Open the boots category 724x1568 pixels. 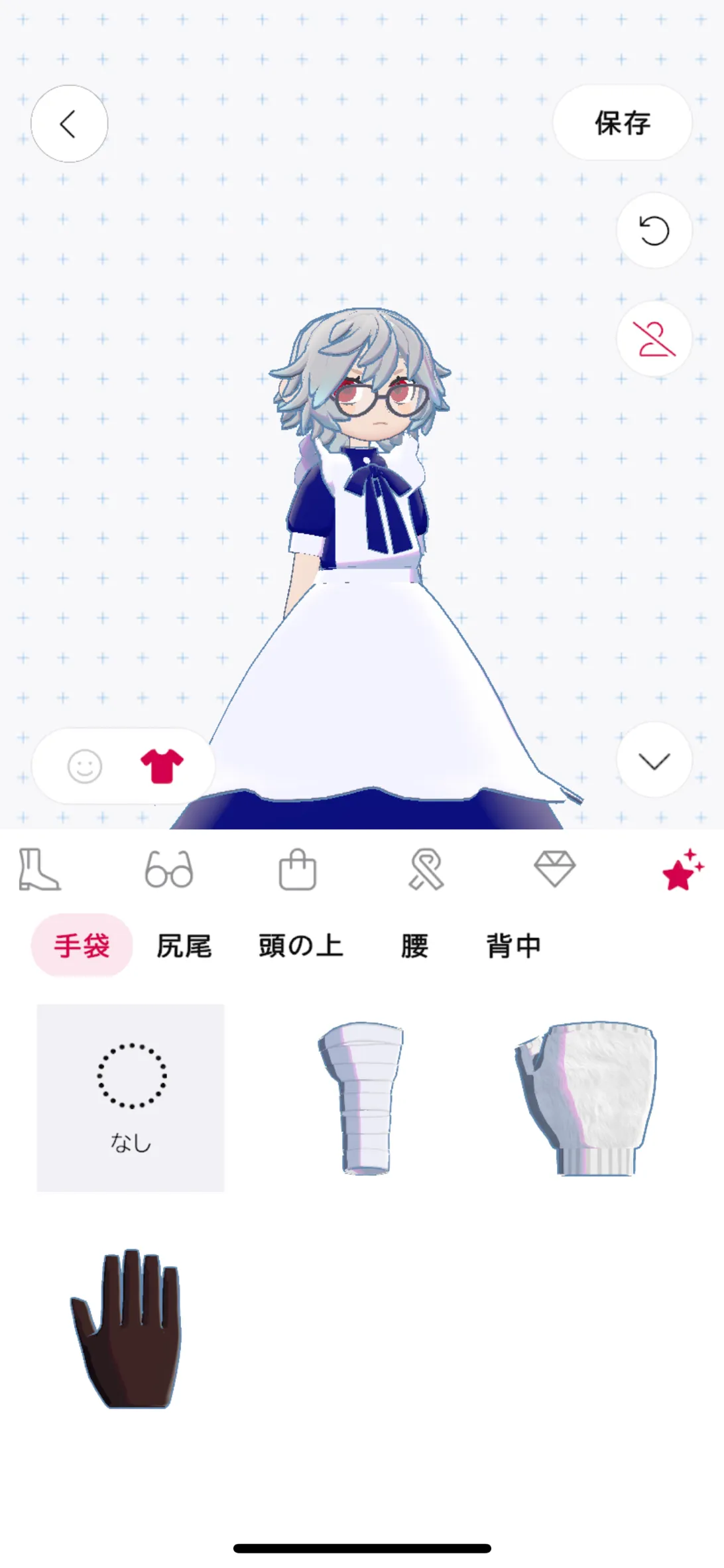click(39, 870)
